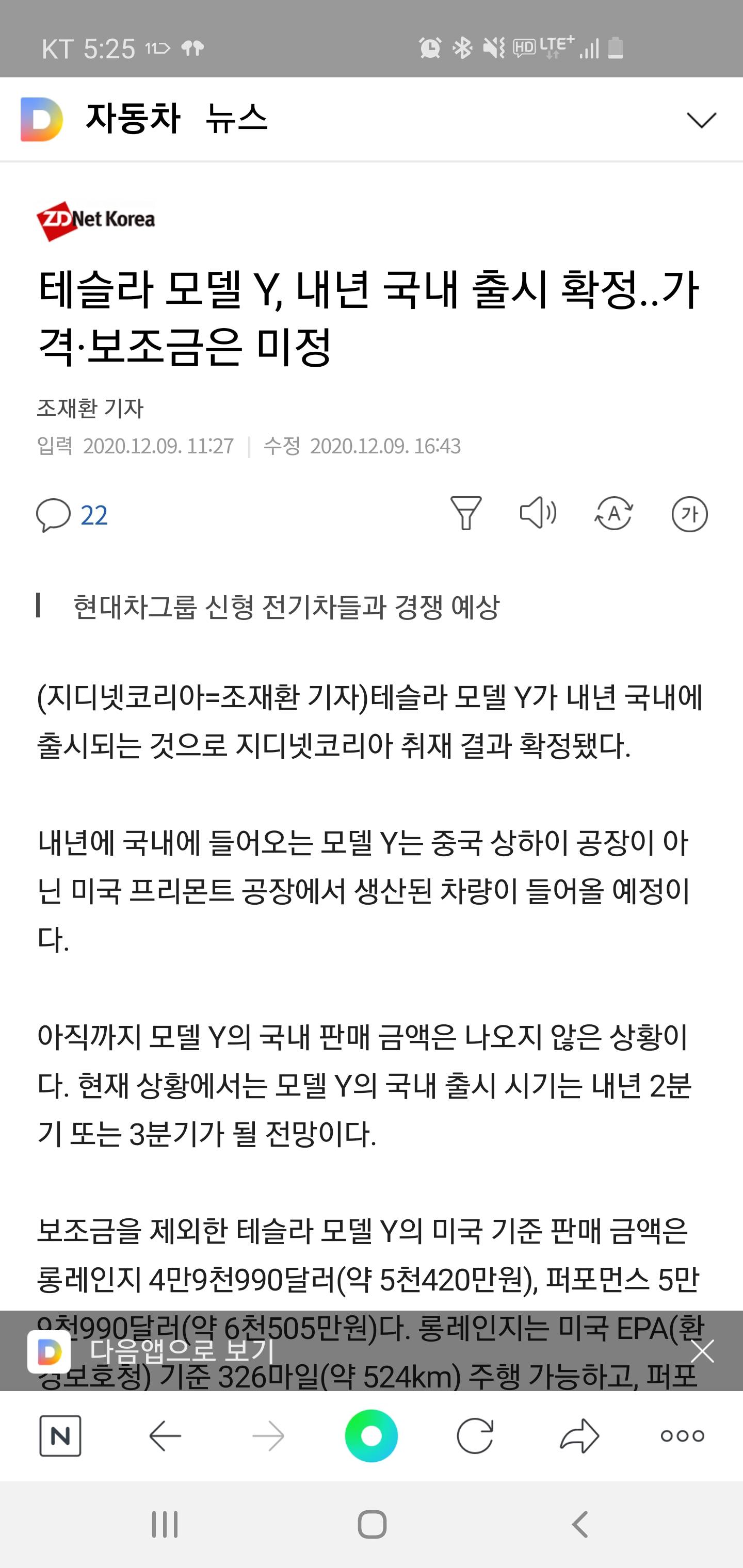
Task: Go to the system home screen
Action: pyautogui.click(x=372, y=1525)
